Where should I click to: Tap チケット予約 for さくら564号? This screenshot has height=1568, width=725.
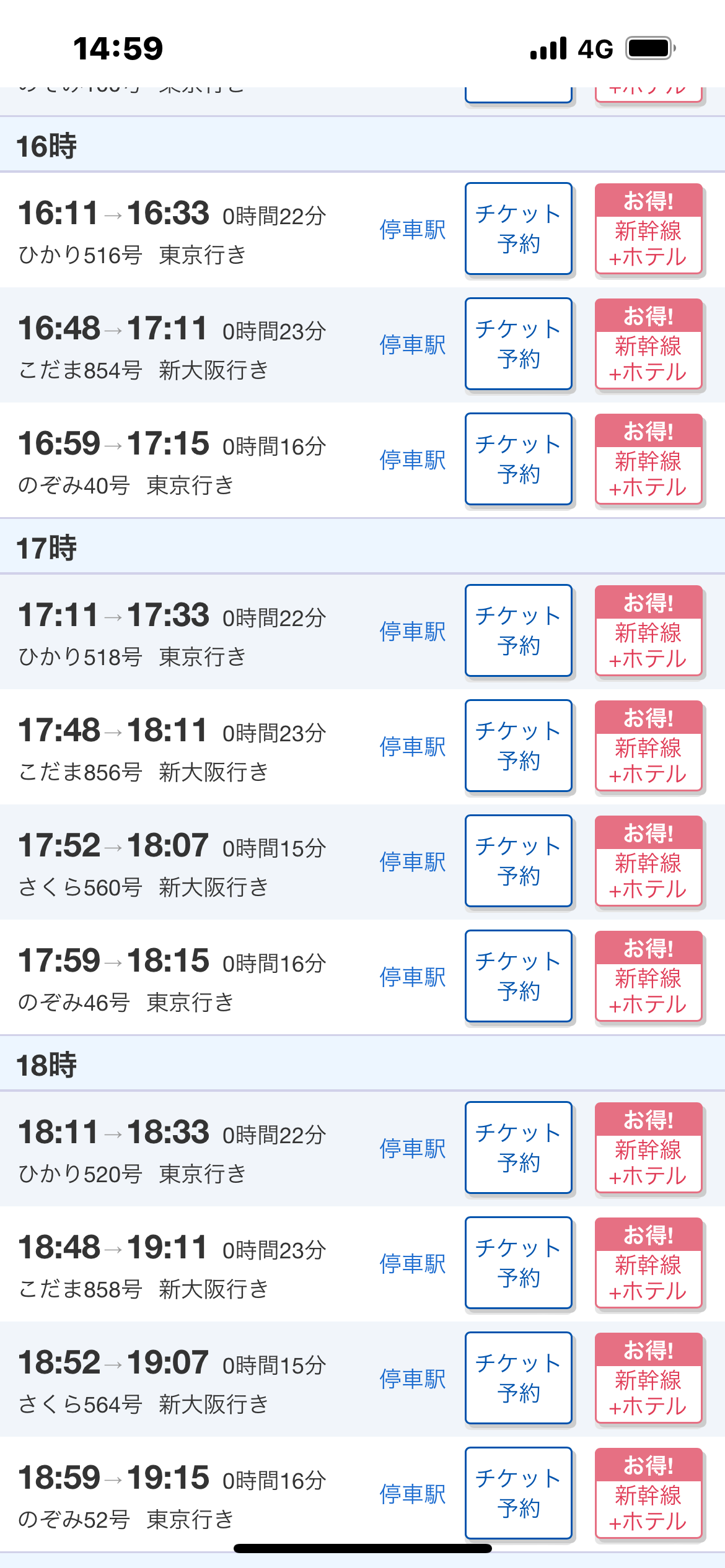coord(518,1378)
